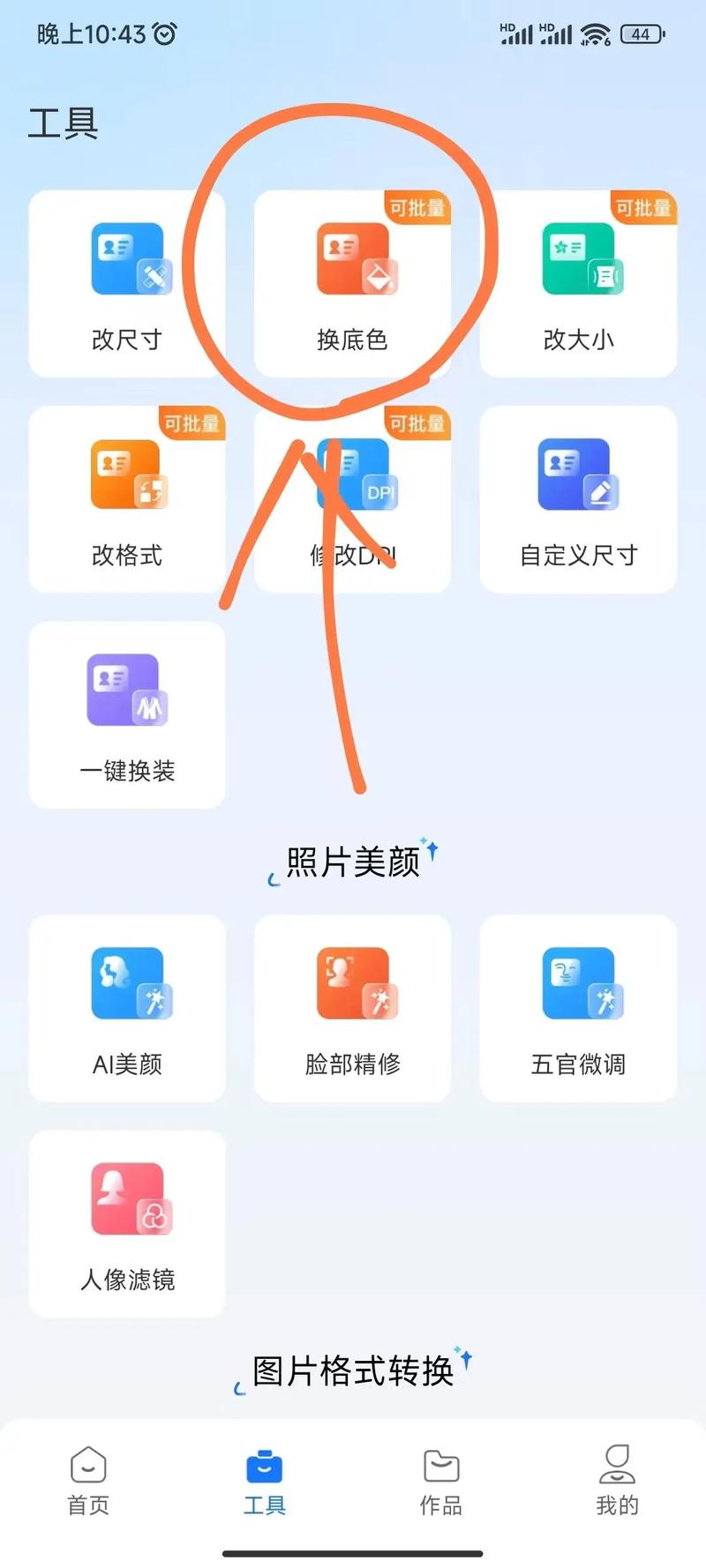706x1568 pixels.
Task: Select the 五官微调 facial feature tool
Action: coord(577,1010)
